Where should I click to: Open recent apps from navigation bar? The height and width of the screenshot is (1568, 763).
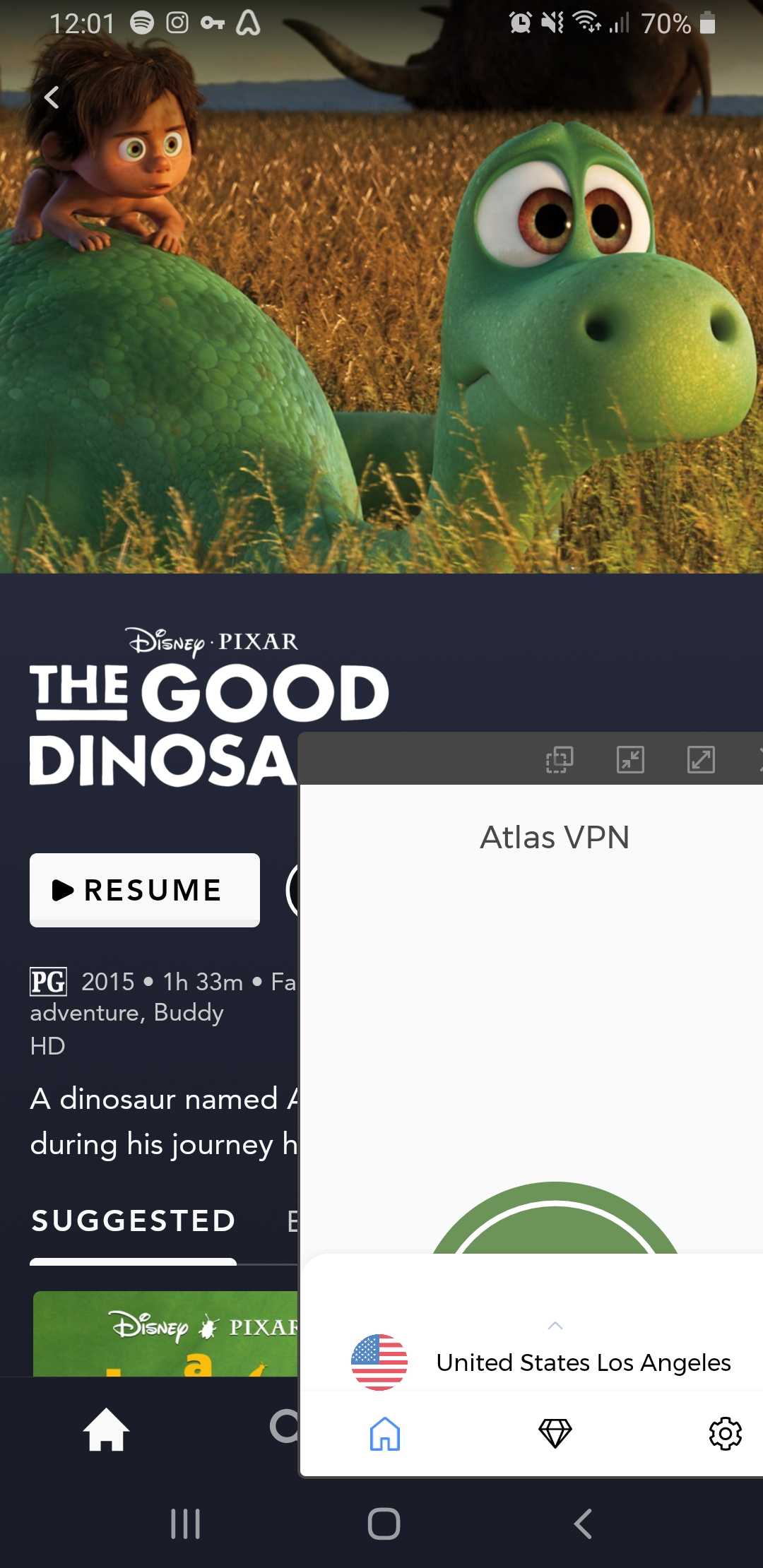click(186, 1524)
